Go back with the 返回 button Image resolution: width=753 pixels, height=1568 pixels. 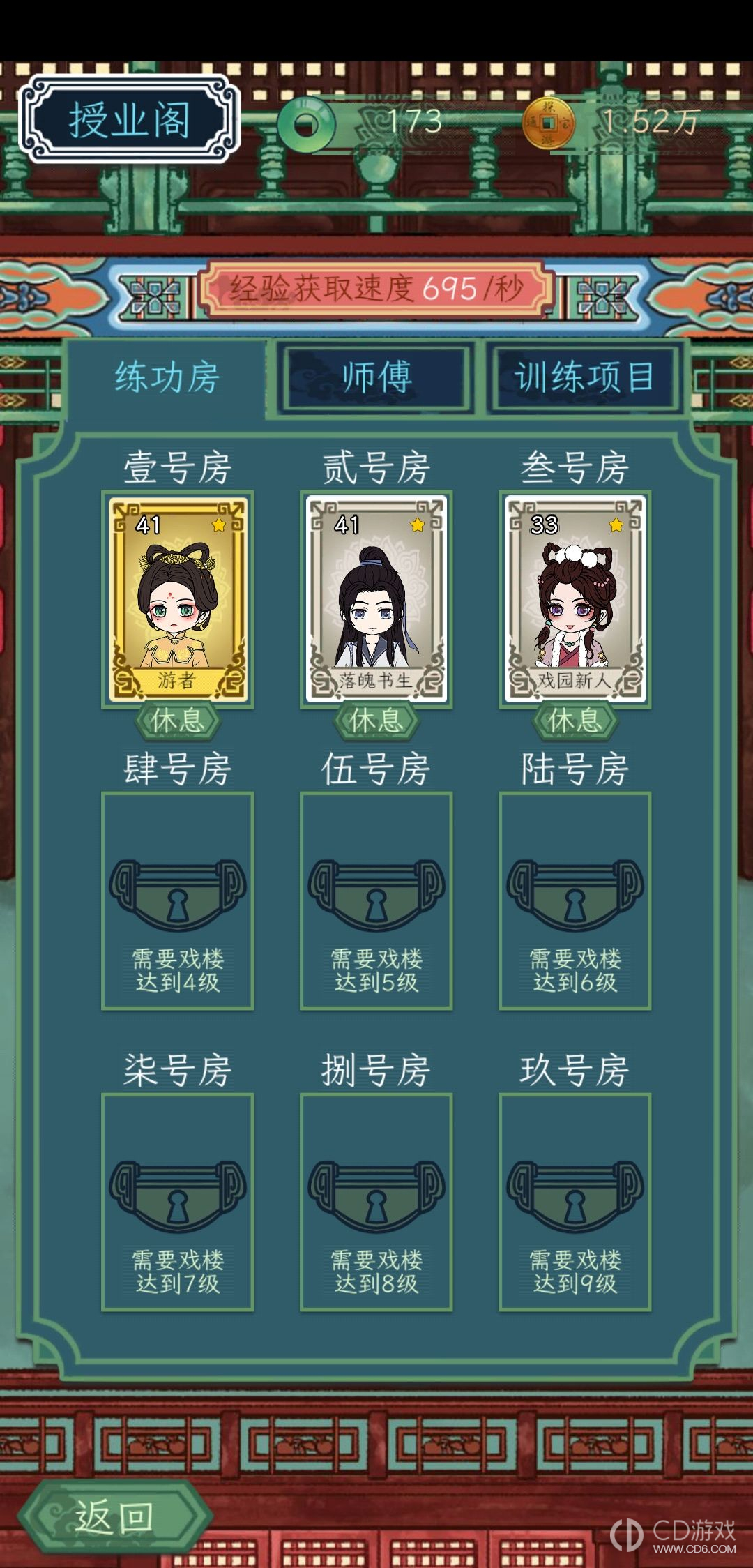point(113,1516)
